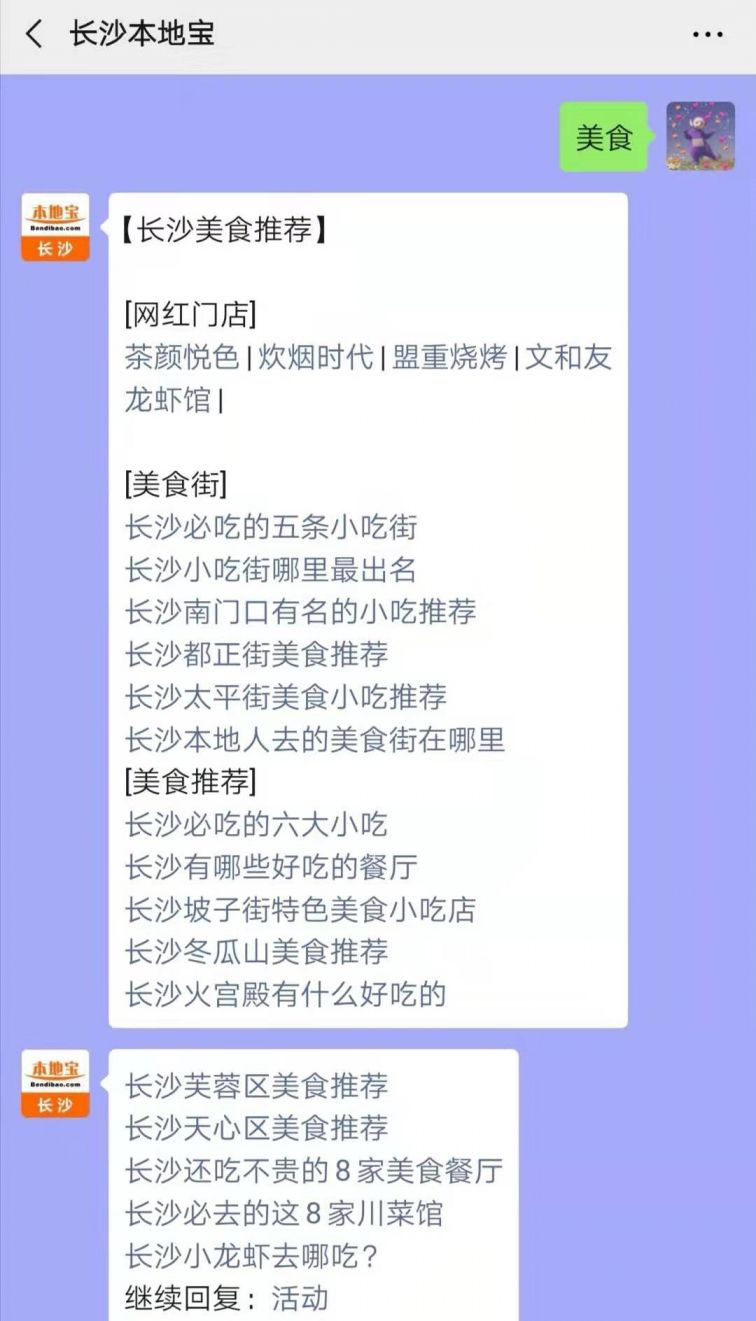Open 长沙必吃的六大小吃

tap(256, 825)
